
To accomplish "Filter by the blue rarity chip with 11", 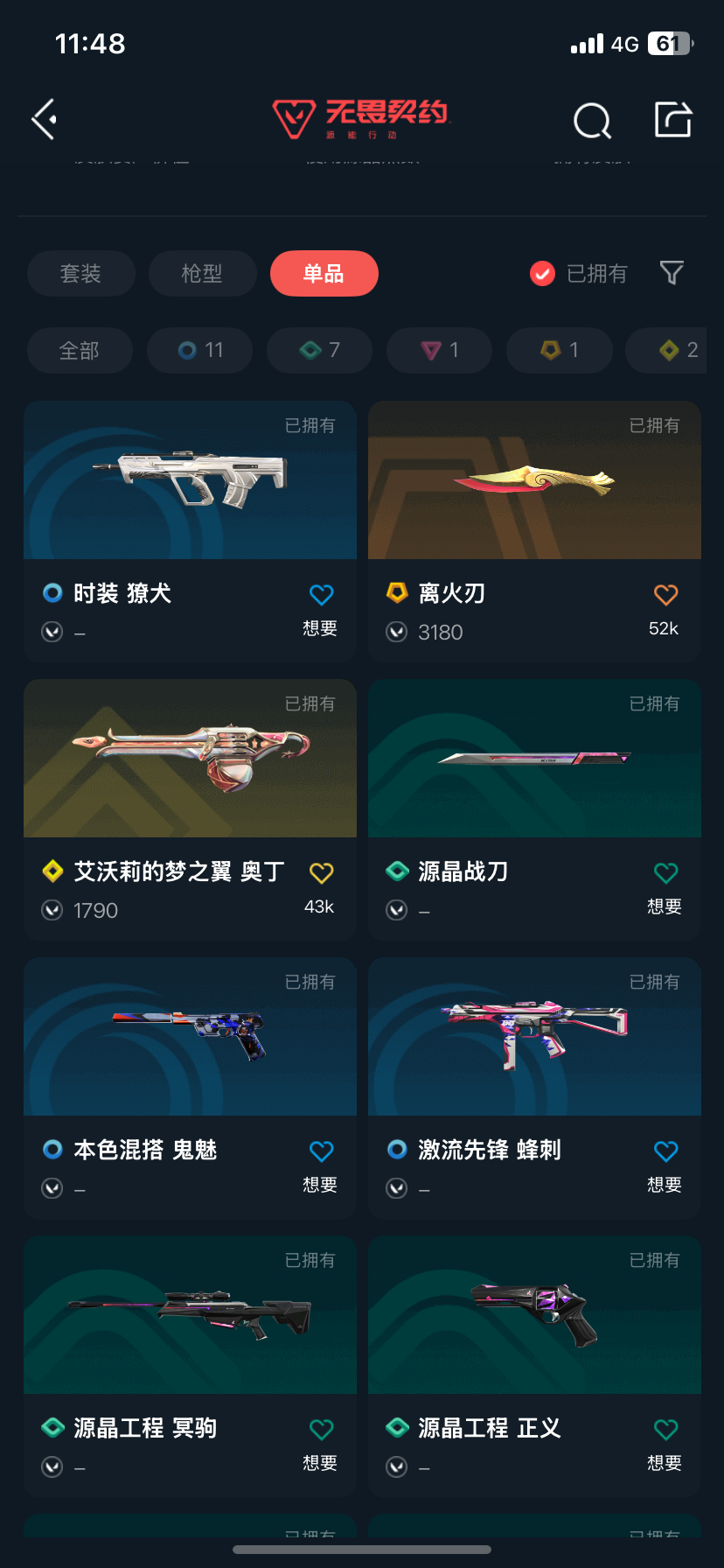I will click(x=200, y=351).
